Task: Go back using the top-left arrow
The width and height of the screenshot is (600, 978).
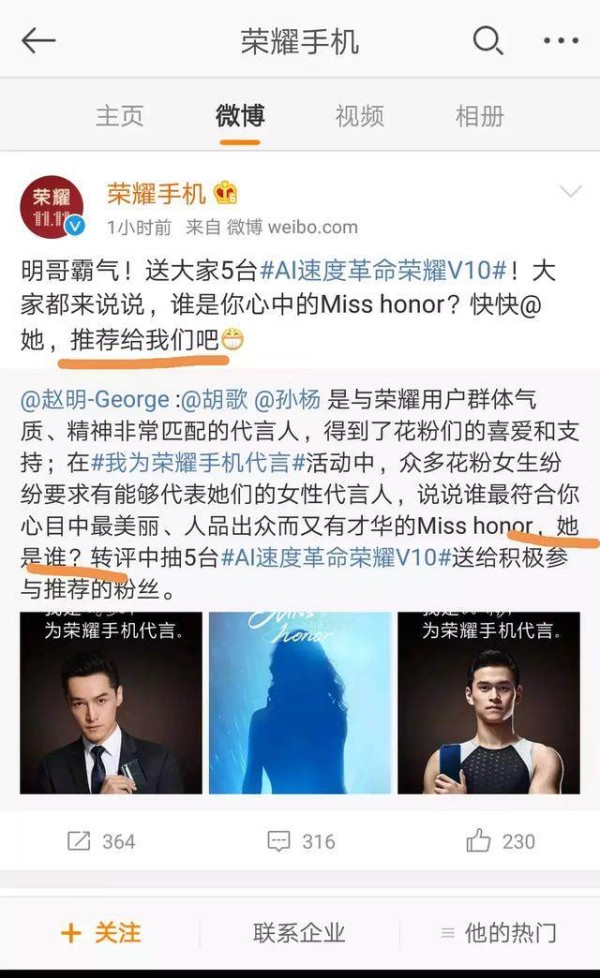Action: 39,41
